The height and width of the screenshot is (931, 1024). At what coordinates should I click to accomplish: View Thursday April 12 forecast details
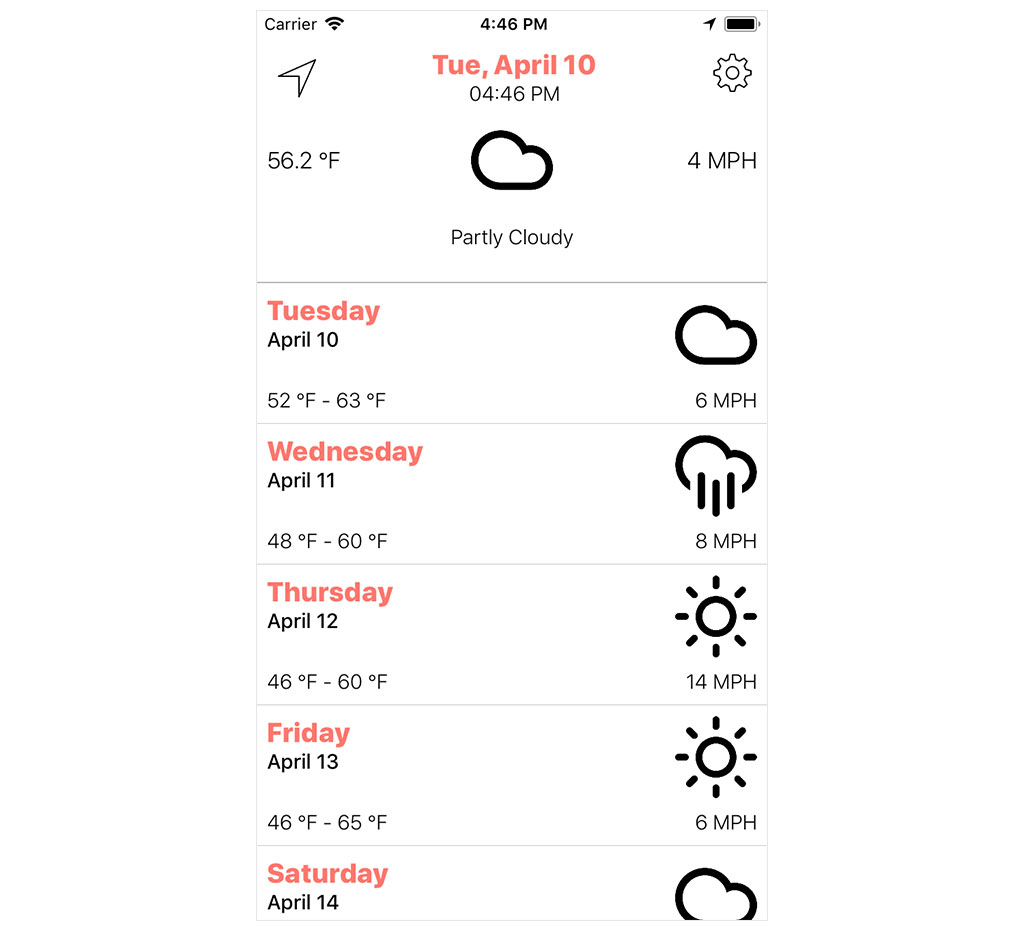click(x=511, y=636)
